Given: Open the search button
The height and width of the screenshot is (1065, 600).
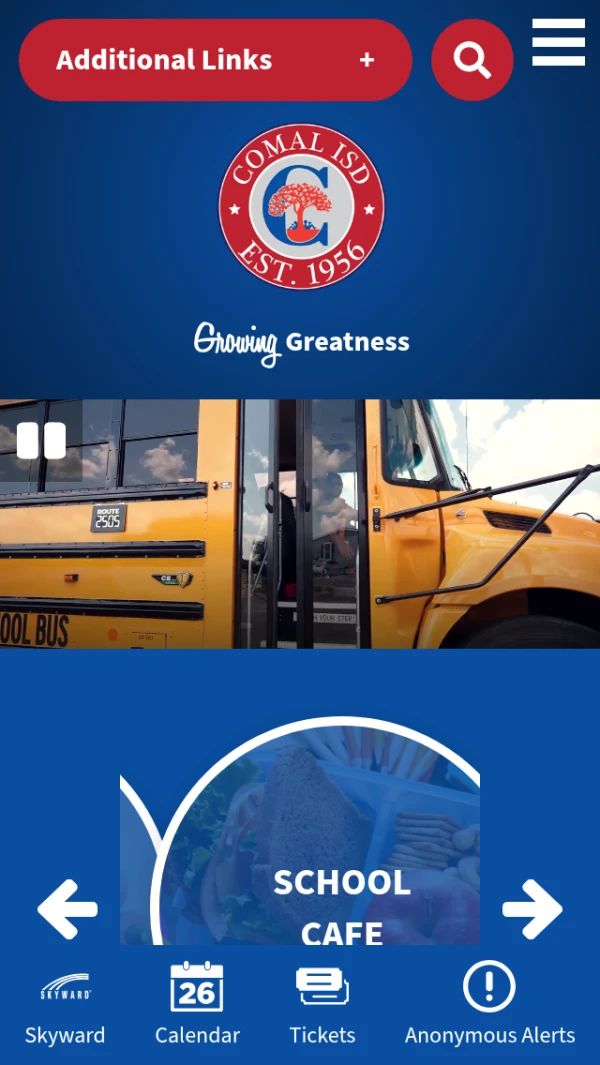Looking at the screenshot, I should pyautogui.click(x=472, y=60).
